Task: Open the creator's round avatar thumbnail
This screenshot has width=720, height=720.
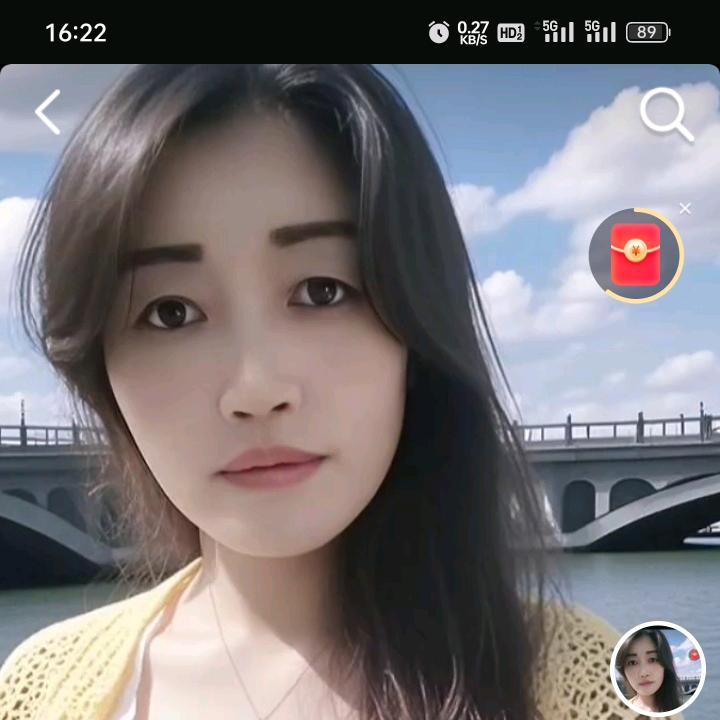Action: [657, 669]
